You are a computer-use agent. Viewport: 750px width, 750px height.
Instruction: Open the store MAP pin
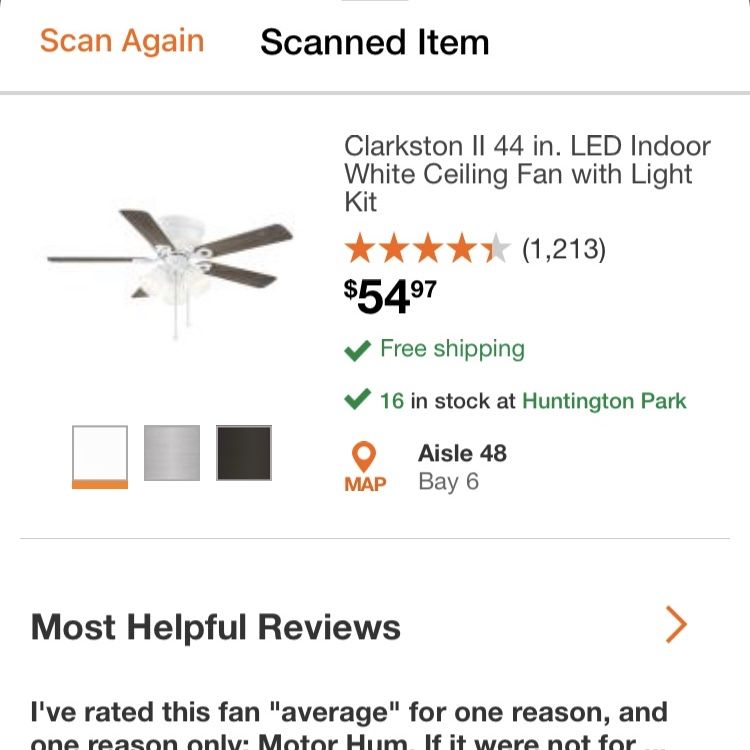point(364,467)
